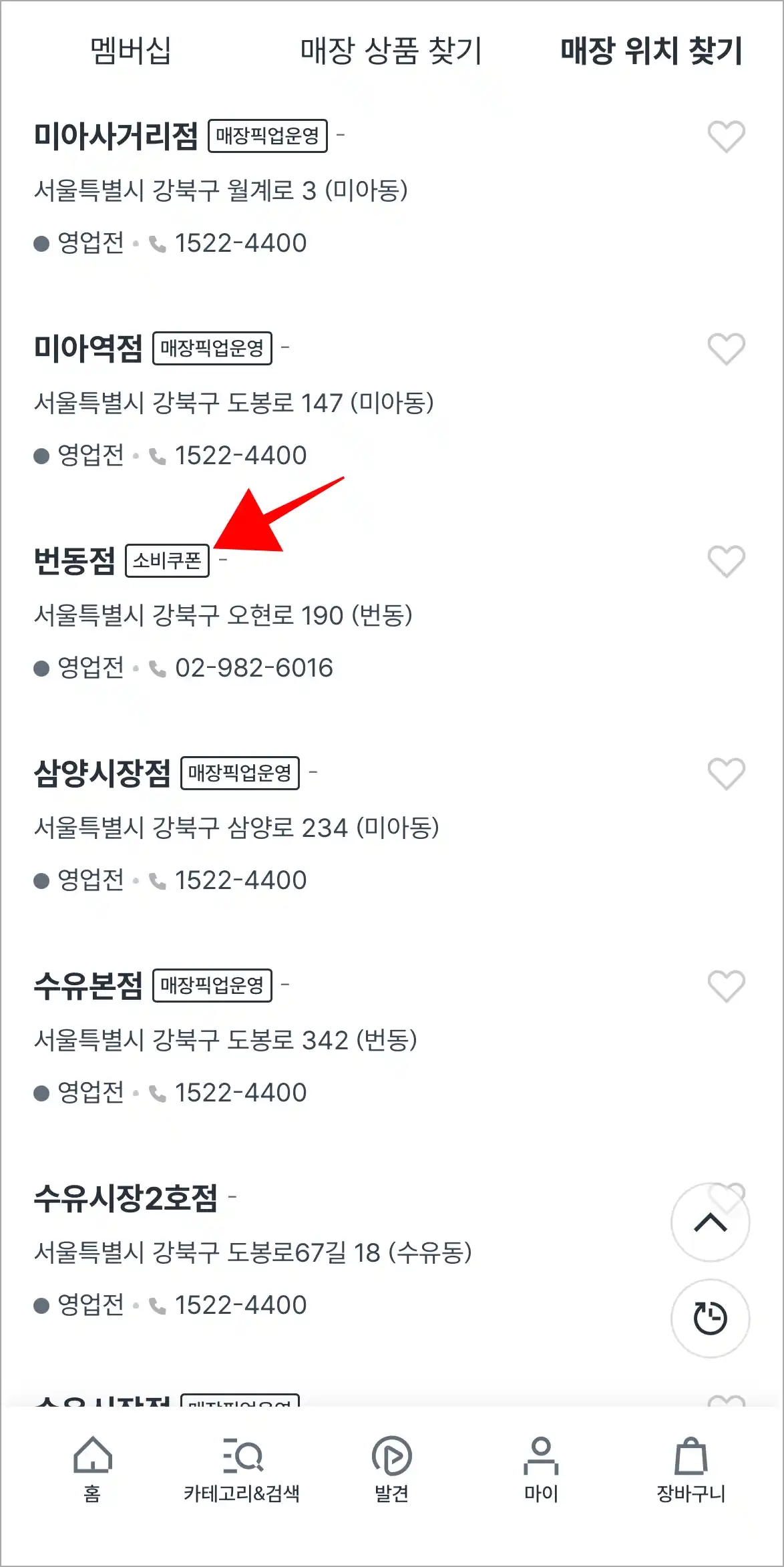Favorite the 미아사거리점 store with the heart
Image resolution: width=784 pixels, height=1567 pixels.
(726, 136)
